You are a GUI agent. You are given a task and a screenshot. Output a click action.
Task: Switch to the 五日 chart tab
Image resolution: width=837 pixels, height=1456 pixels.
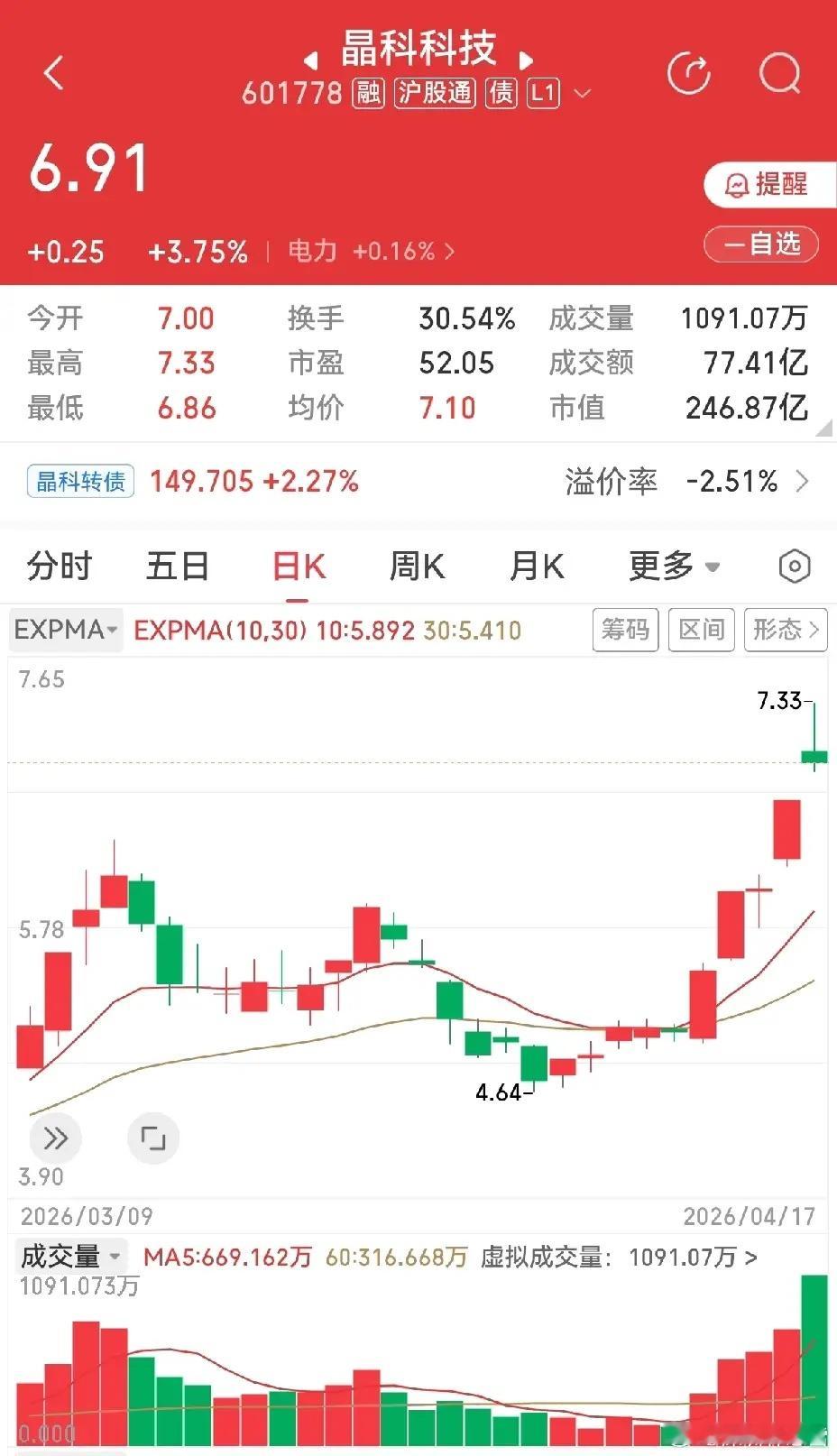coord(178,567)
